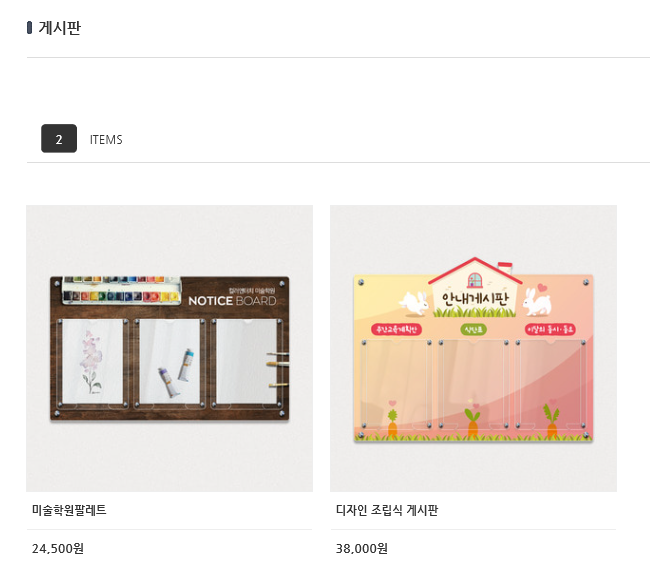Image resolution: width=650 pixels, height=578 pixels.
Task: Tap the 디자인 조립식 게시판 product name link
Action: coord(387,510)
